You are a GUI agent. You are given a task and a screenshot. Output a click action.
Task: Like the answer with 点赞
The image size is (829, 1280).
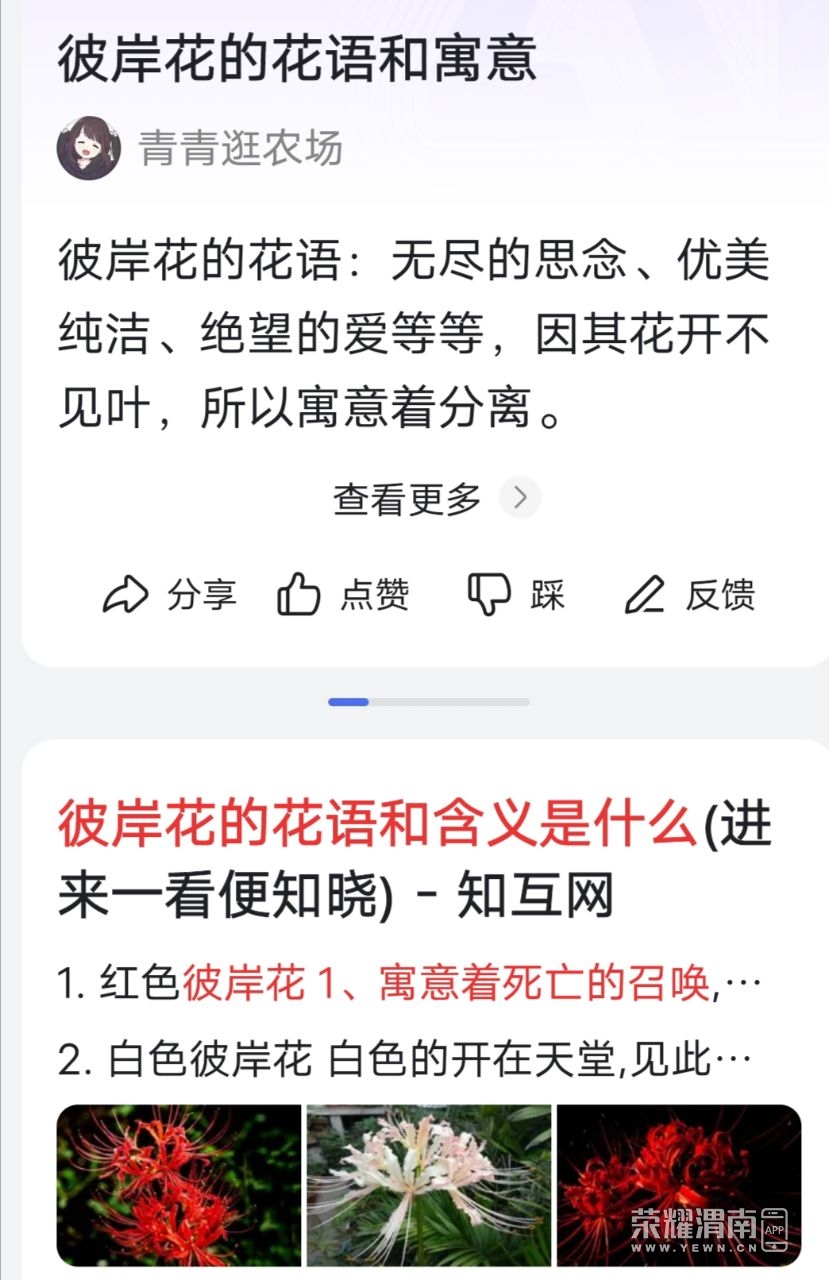pyautogui.click(x=343, y=595)
